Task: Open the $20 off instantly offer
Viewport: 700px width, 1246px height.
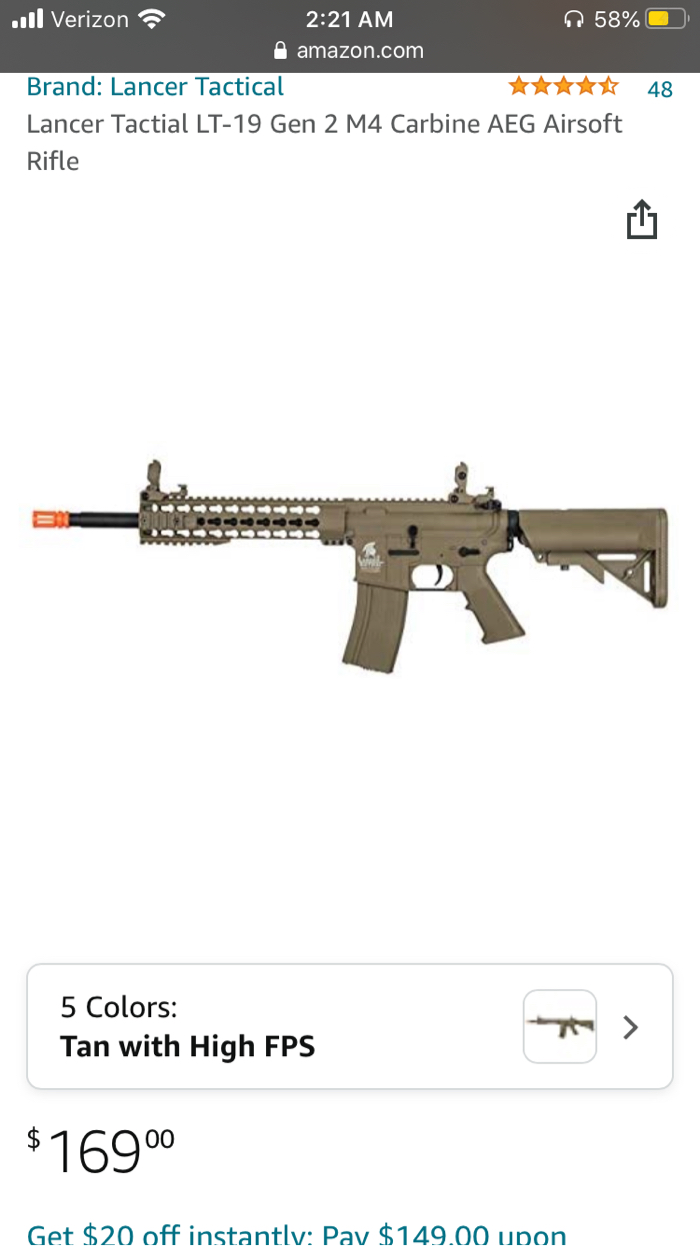Action: 296,1233
